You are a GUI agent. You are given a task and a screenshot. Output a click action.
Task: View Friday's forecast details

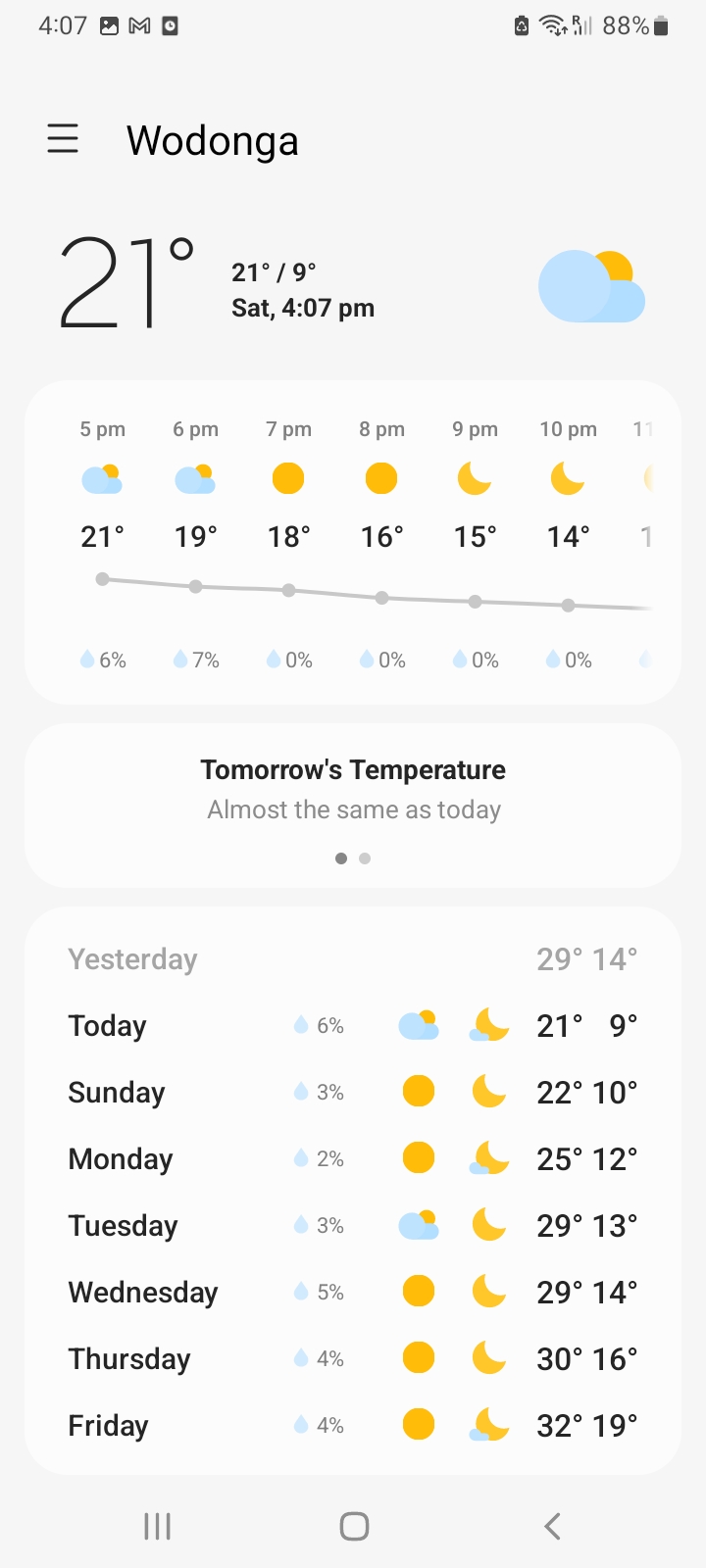click(353, 1426)
